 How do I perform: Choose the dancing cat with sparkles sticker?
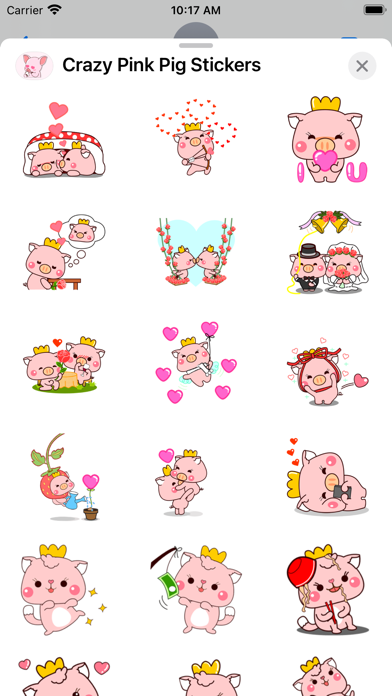tap(64, 589)
